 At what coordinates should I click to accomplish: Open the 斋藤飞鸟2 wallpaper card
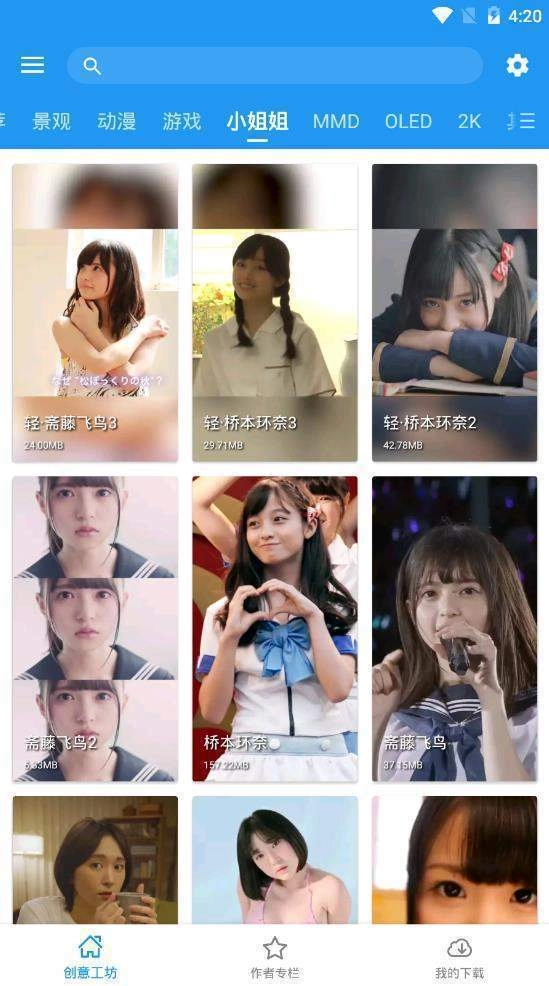point(95,629)
